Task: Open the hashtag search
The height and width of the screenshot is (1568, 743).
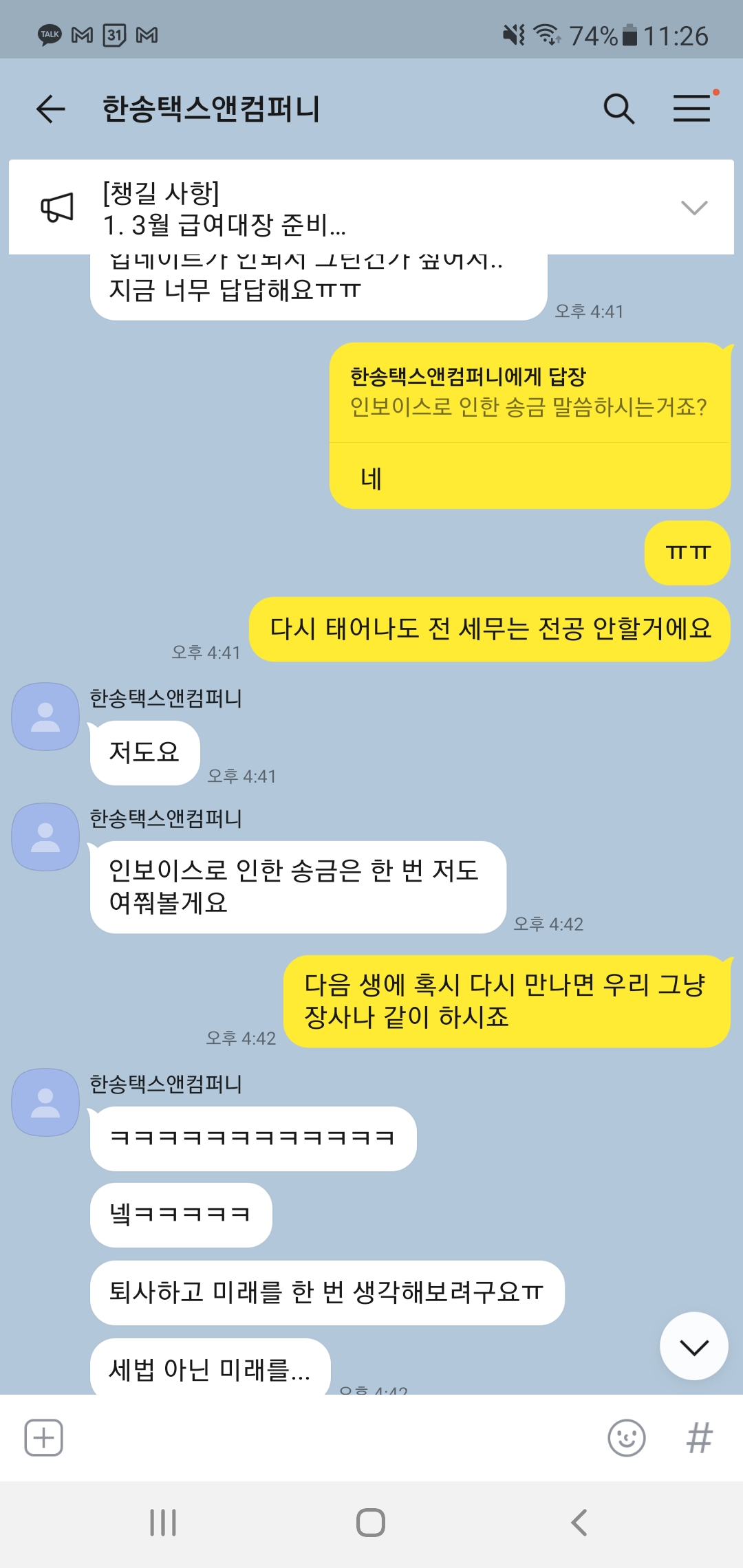Action: (x=699, y=1437)
